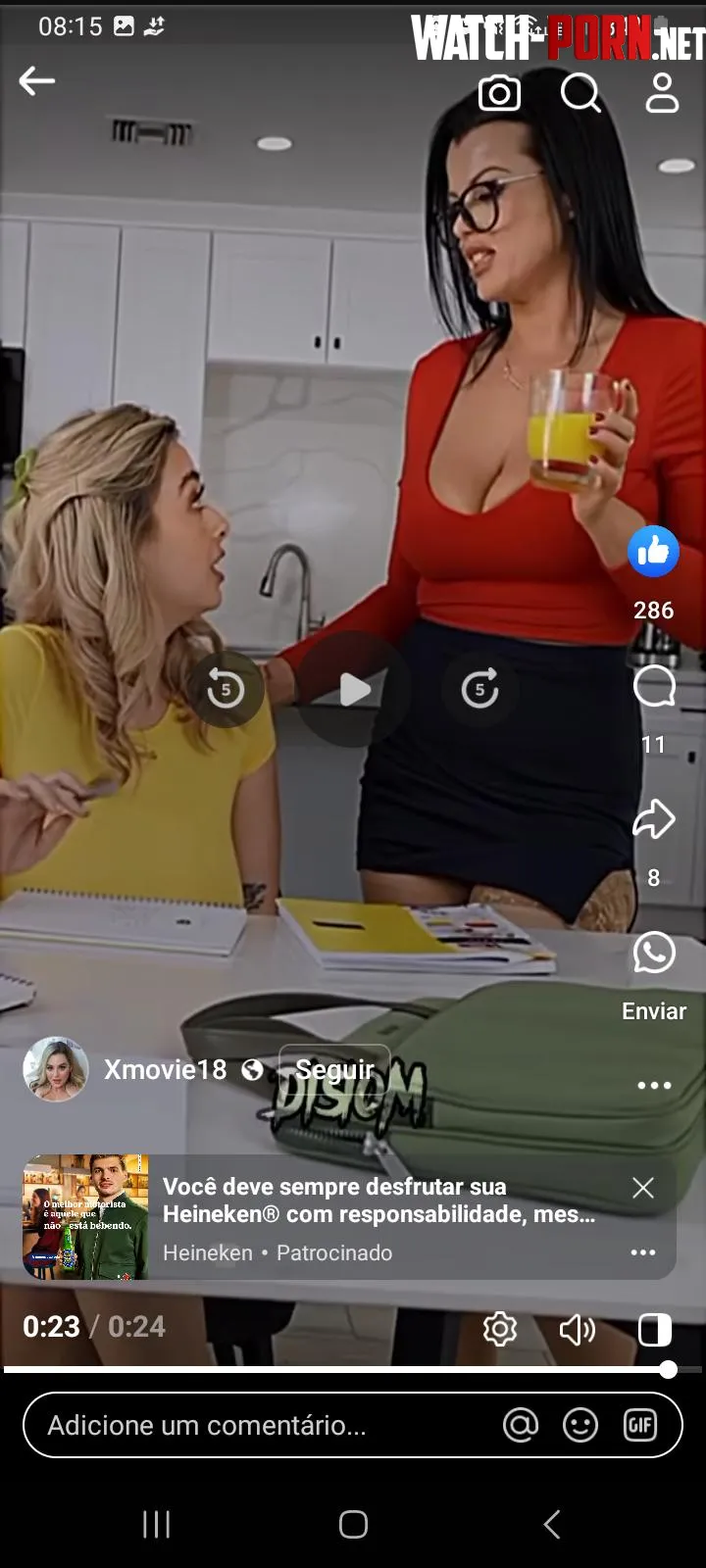Like this video
Screen dimensions: 706x1568
653,552
